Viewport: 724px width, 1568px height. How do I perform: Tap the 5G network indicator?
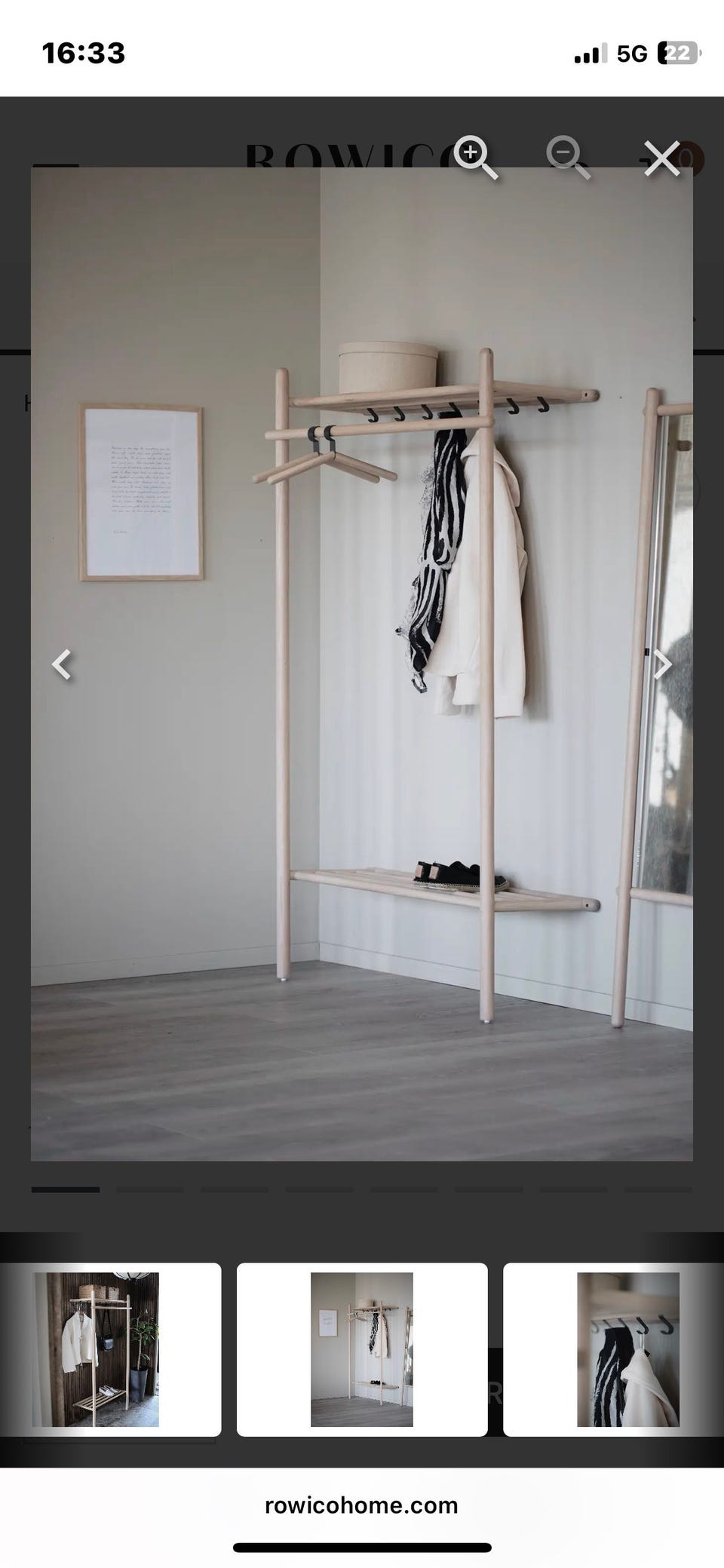(630, 53)
